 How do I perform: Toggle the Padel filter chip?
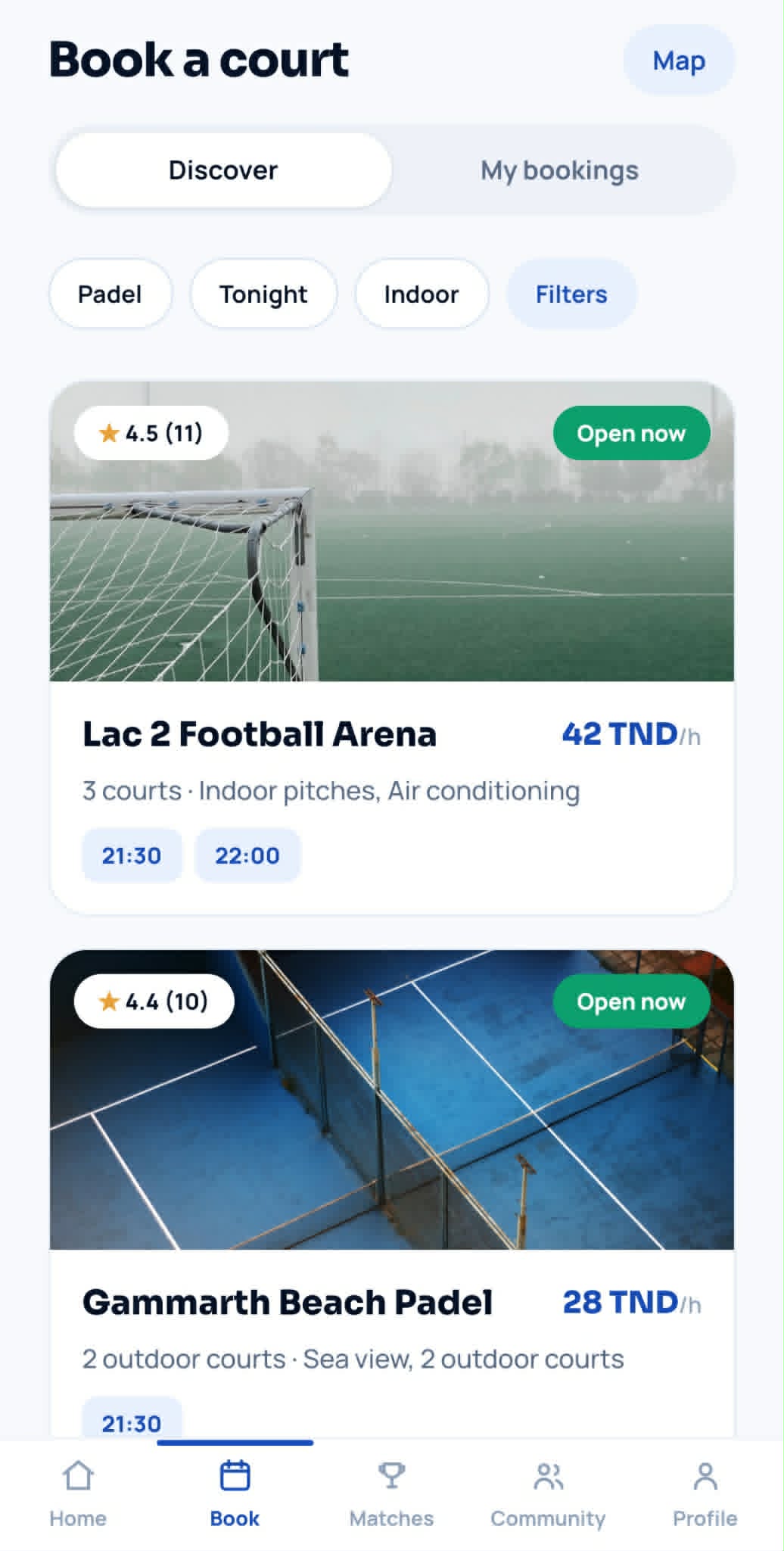coord(110,294)
